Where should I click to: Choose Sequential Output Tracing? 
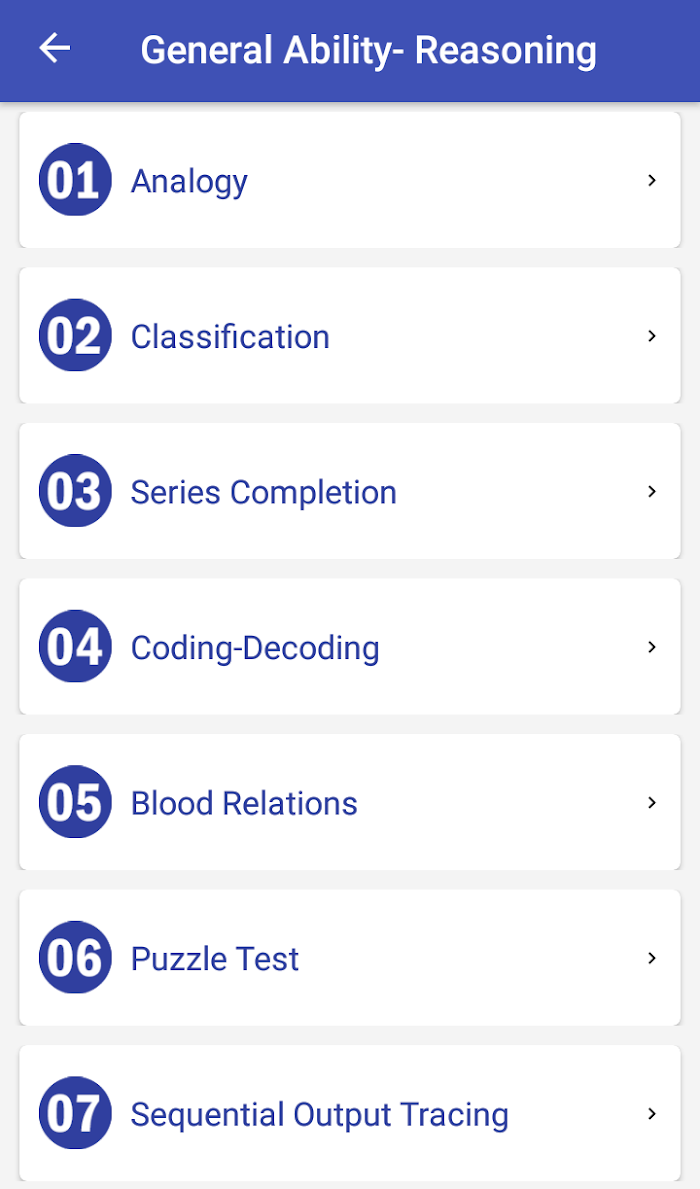pyautogui.click(x=350, y=1112)
